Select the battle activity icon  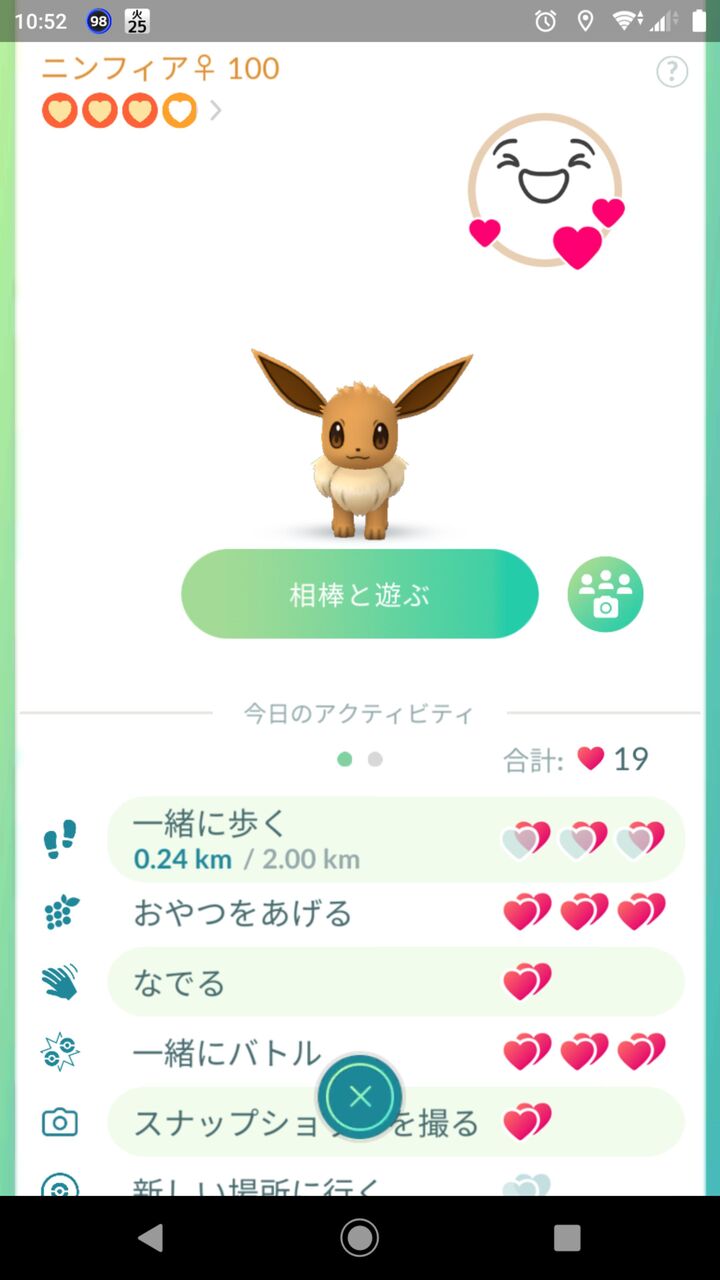click(60, 1052)
